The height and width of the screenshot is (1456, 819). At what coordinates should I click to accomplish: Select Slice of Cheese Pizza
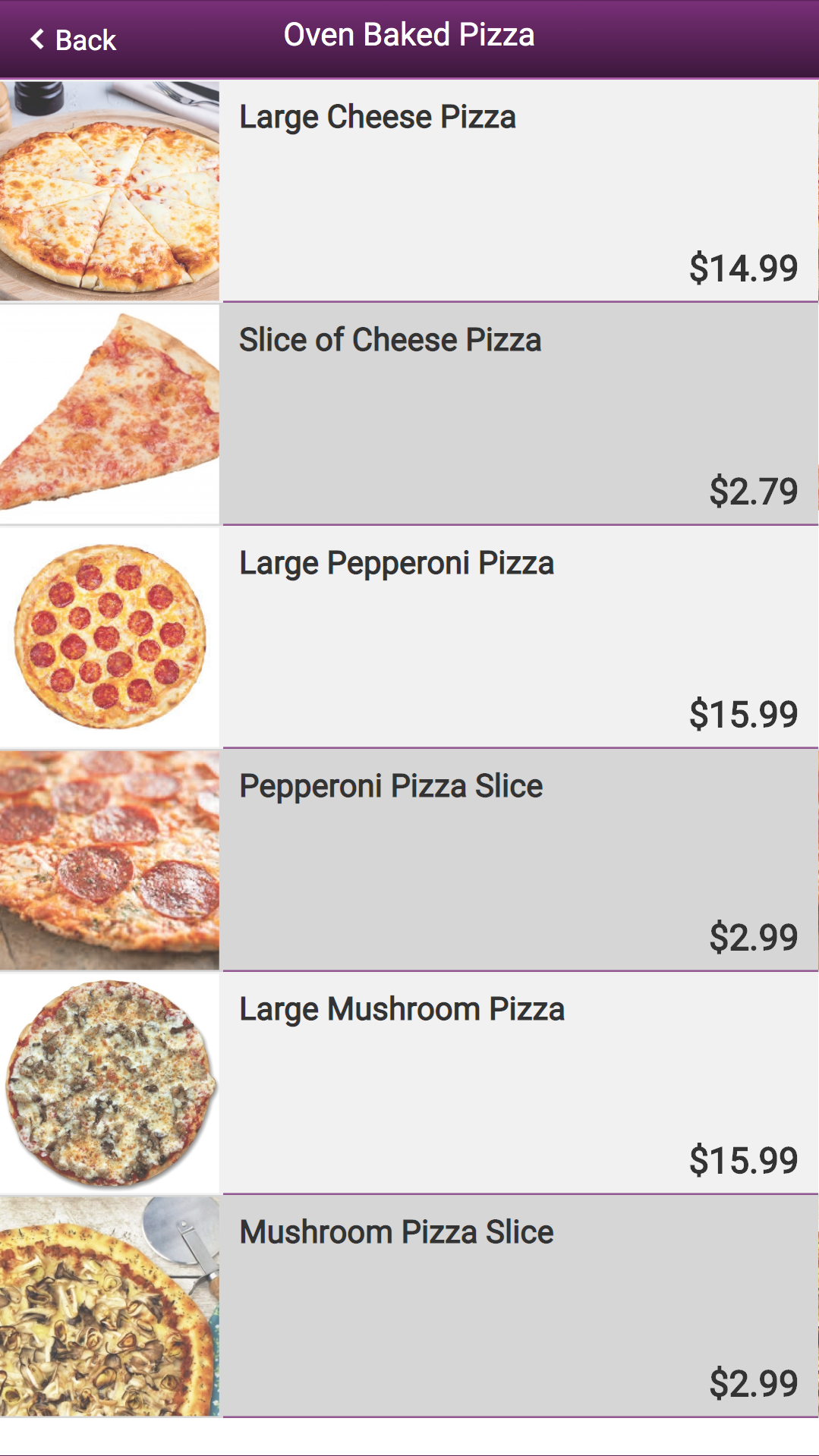[x=409, y=414]
